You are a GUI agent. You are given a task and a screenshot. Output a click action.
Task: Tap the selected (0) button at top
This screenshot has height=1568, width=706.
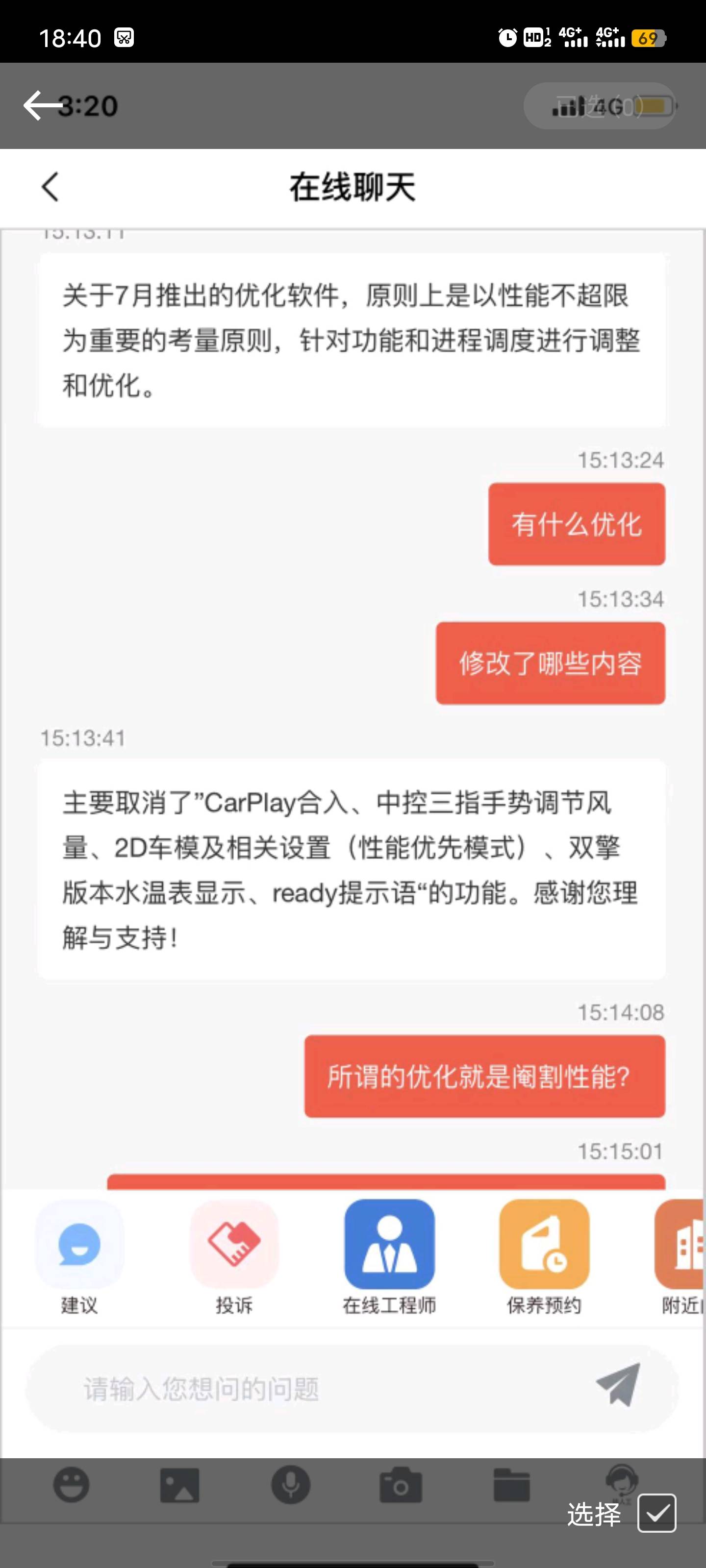pos(600,106)
